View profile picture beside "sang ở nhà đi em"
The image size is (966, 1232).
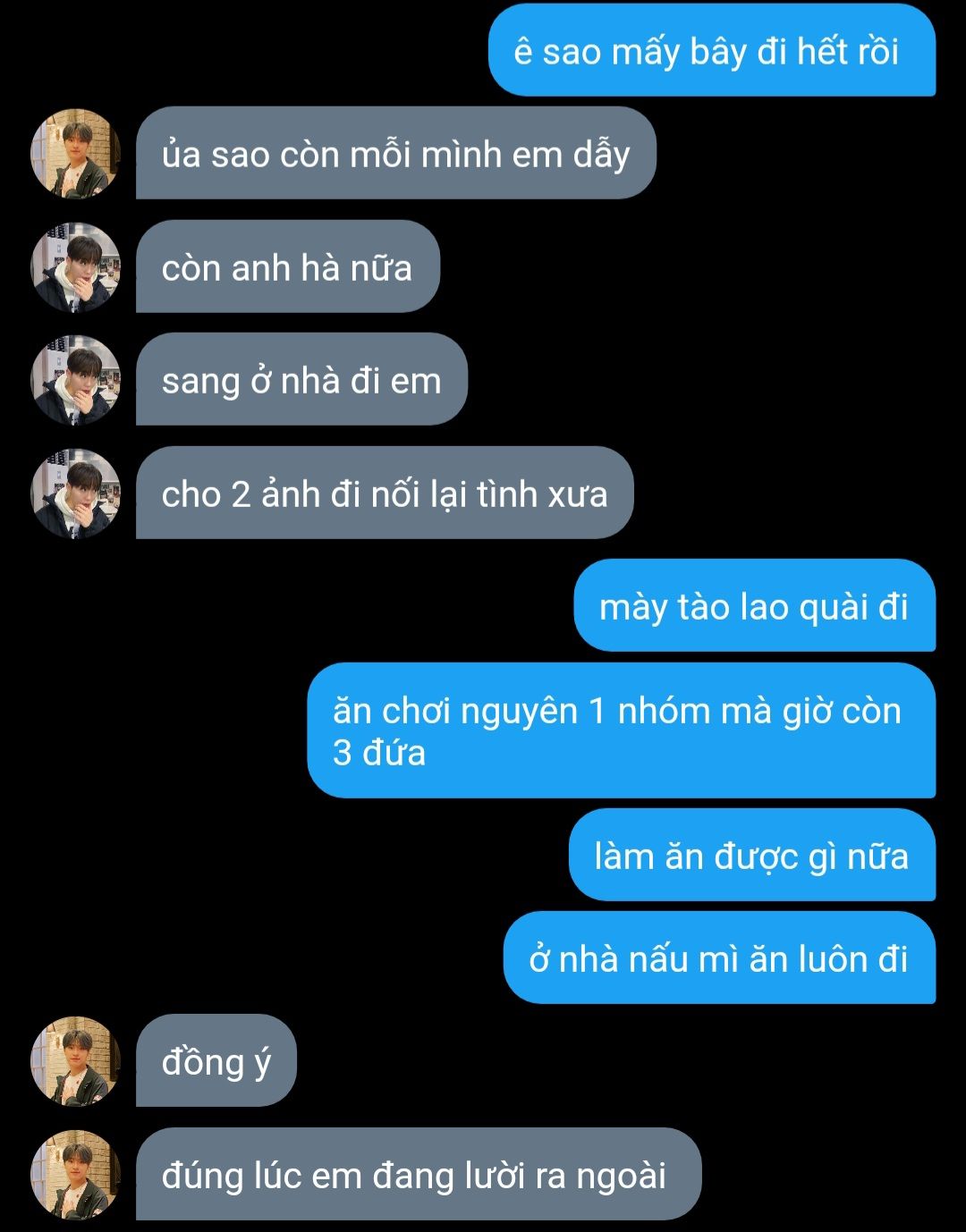pos(75,380)
